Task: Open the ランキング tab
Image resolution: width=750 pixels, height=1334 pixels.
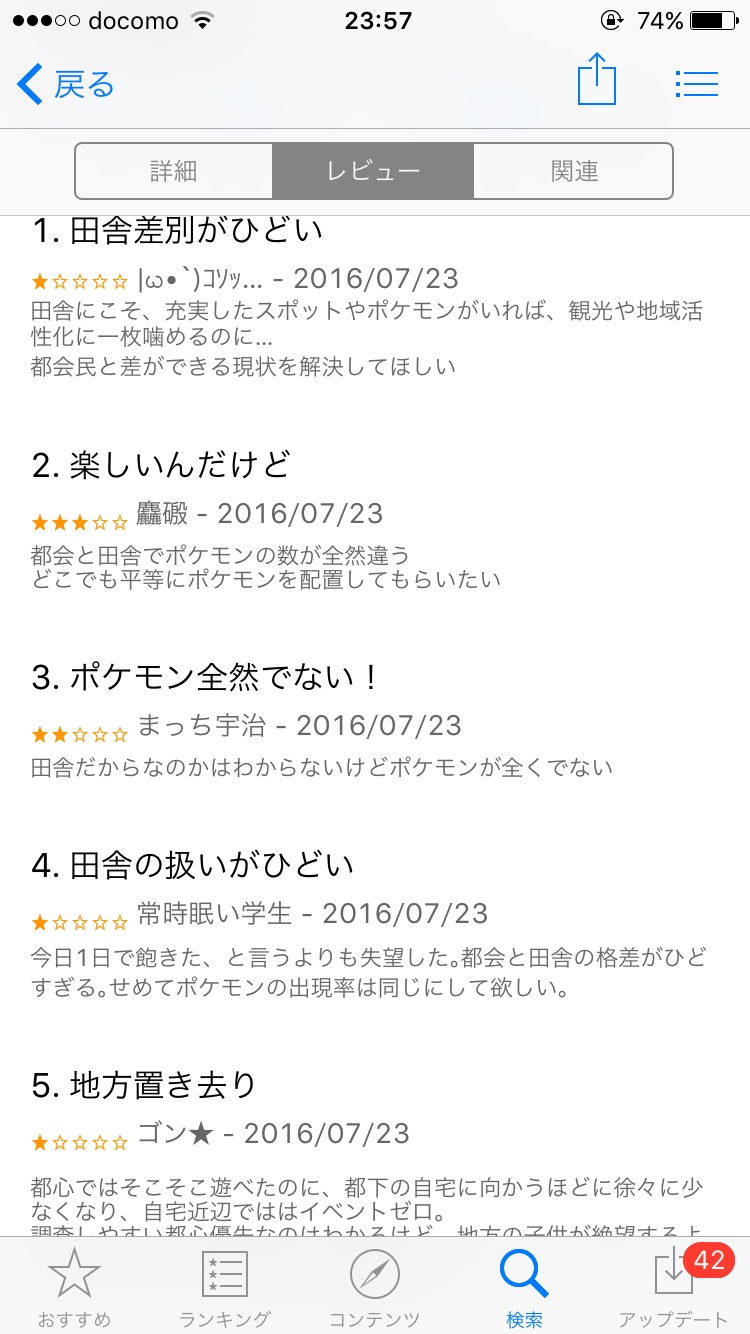Action: (225, 1287)
